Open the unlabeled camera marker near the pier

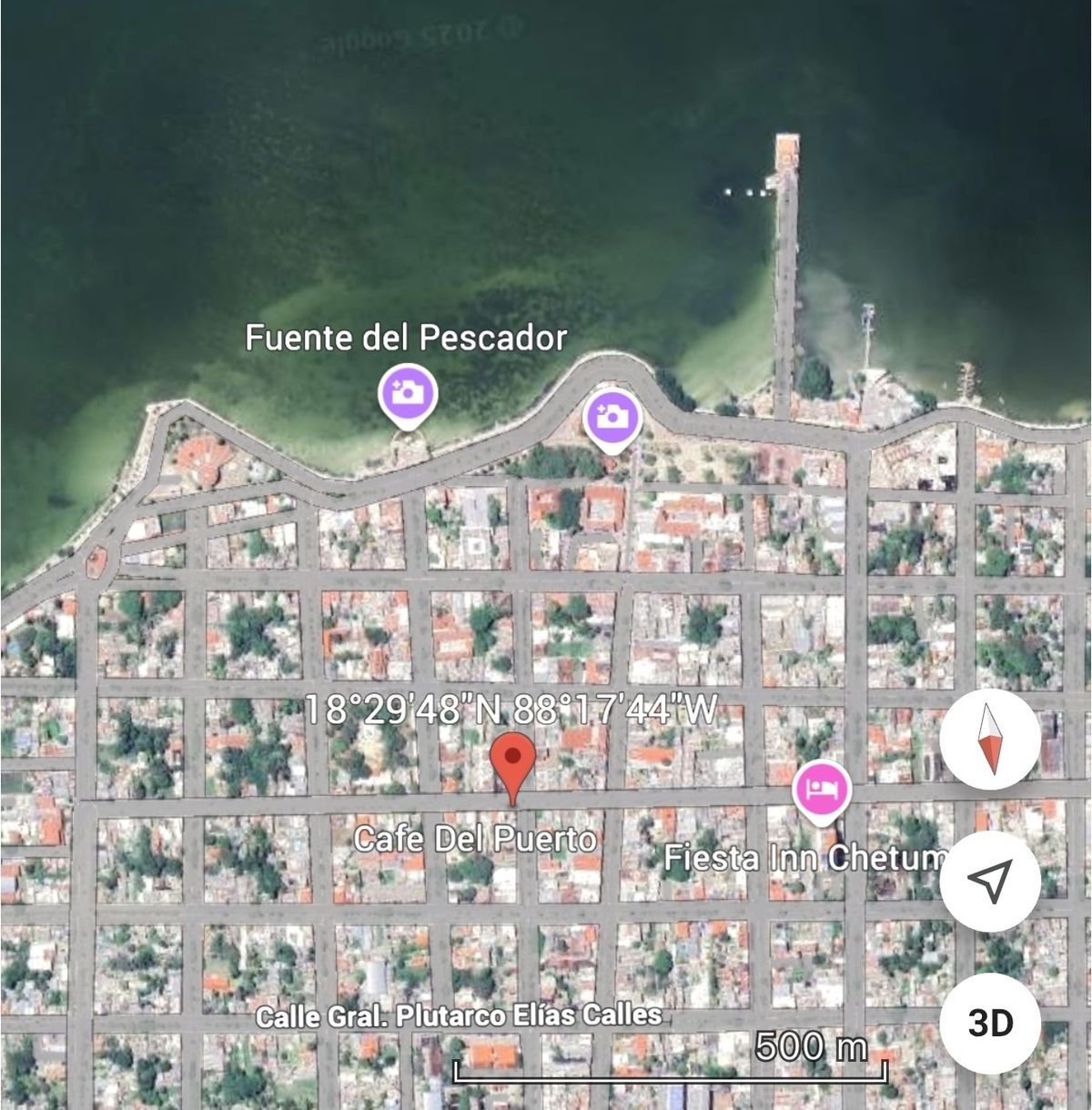click(x=612, y=418)
